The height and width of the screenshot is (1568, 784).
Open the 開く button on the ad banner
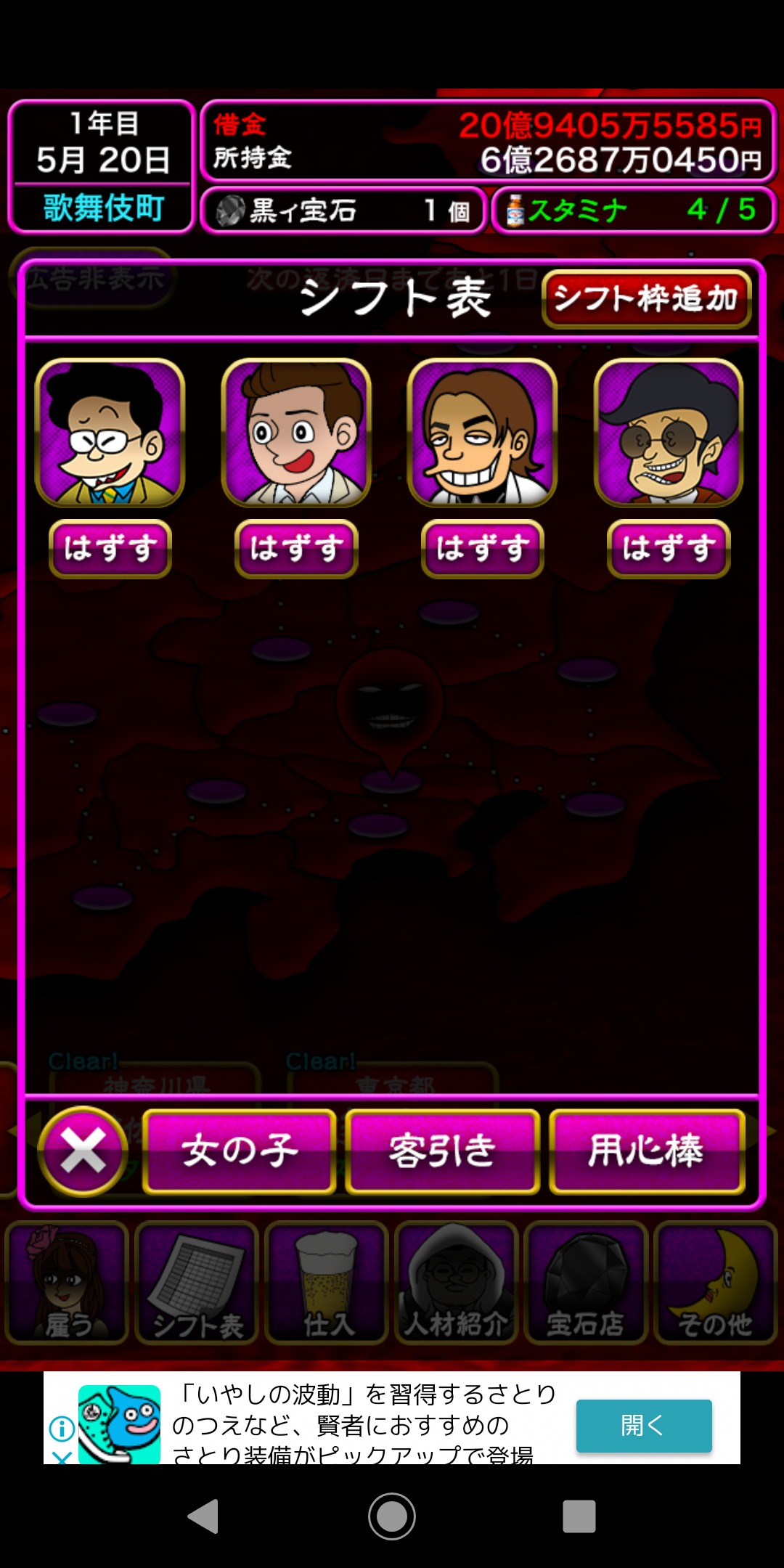(x=643, y=1426)
